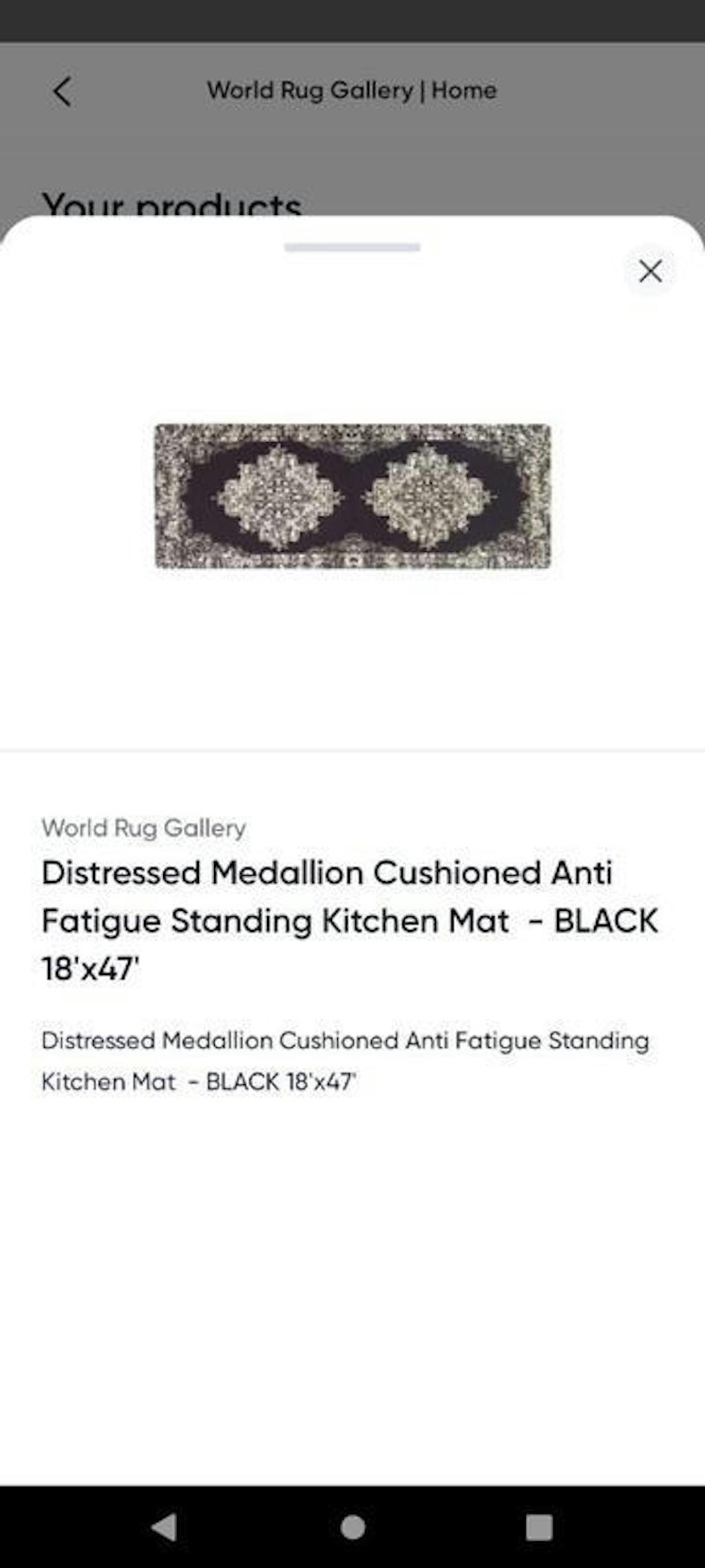Screen dimensions: 705x1568
Task: Go back from World Rug Gallery page
Action: (62, 92)
